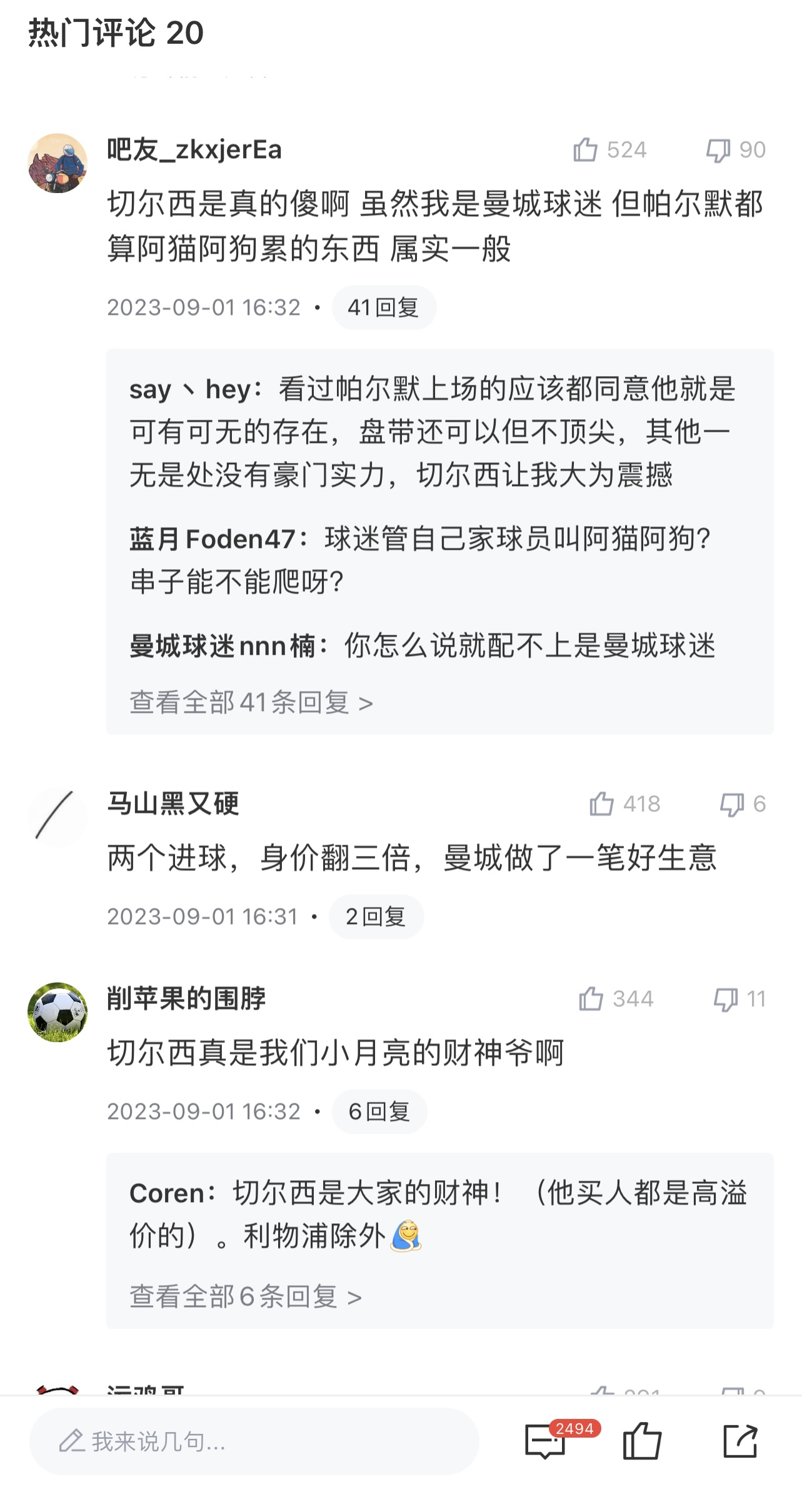The height and width of the screenshot is (1512, 802).
Task: Open 吧友_zkxjerEa's profile avatar
Action: tap(58, 163)
